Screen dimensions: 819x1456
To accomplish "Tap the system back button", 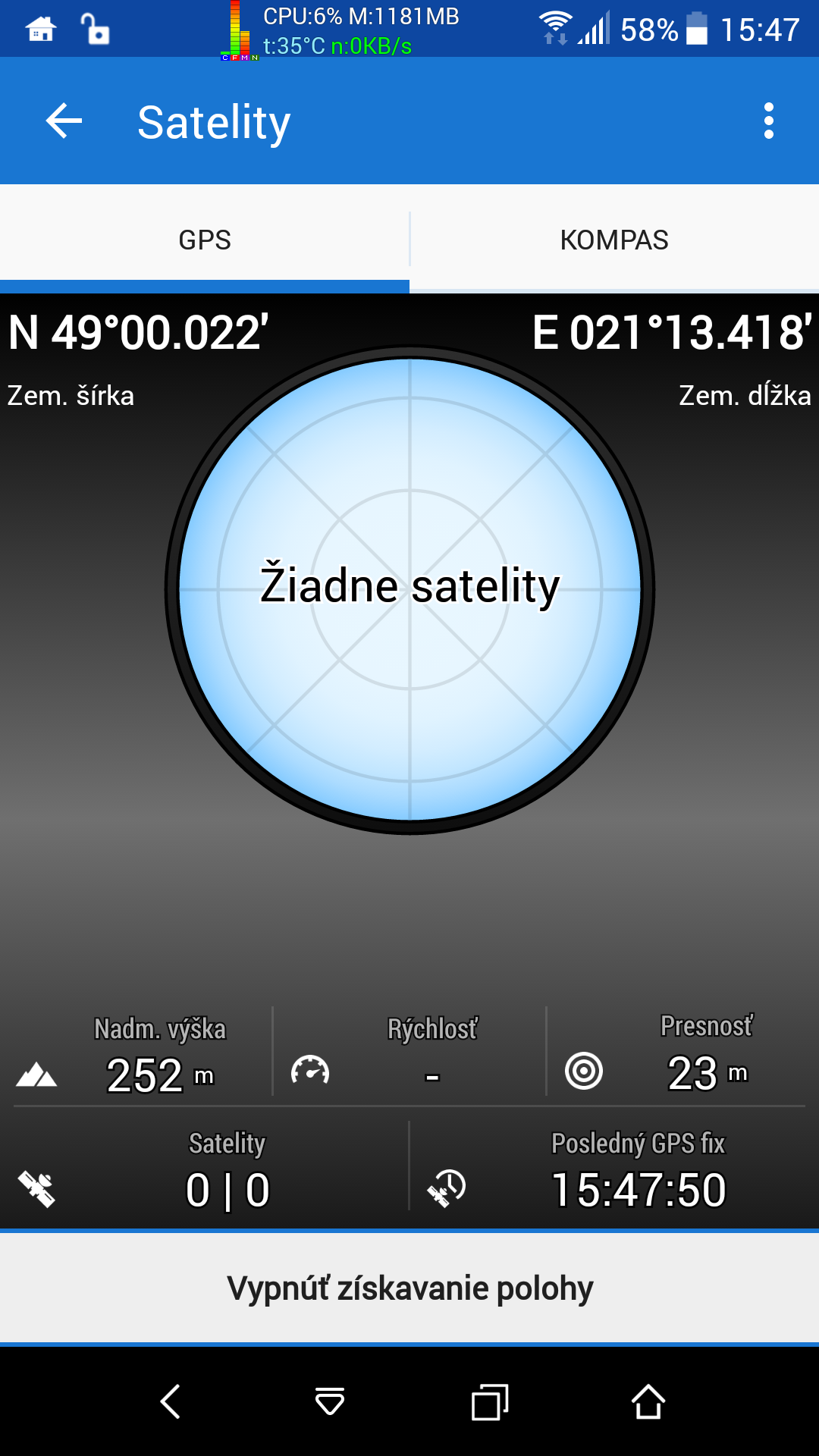I will 171,1401.
